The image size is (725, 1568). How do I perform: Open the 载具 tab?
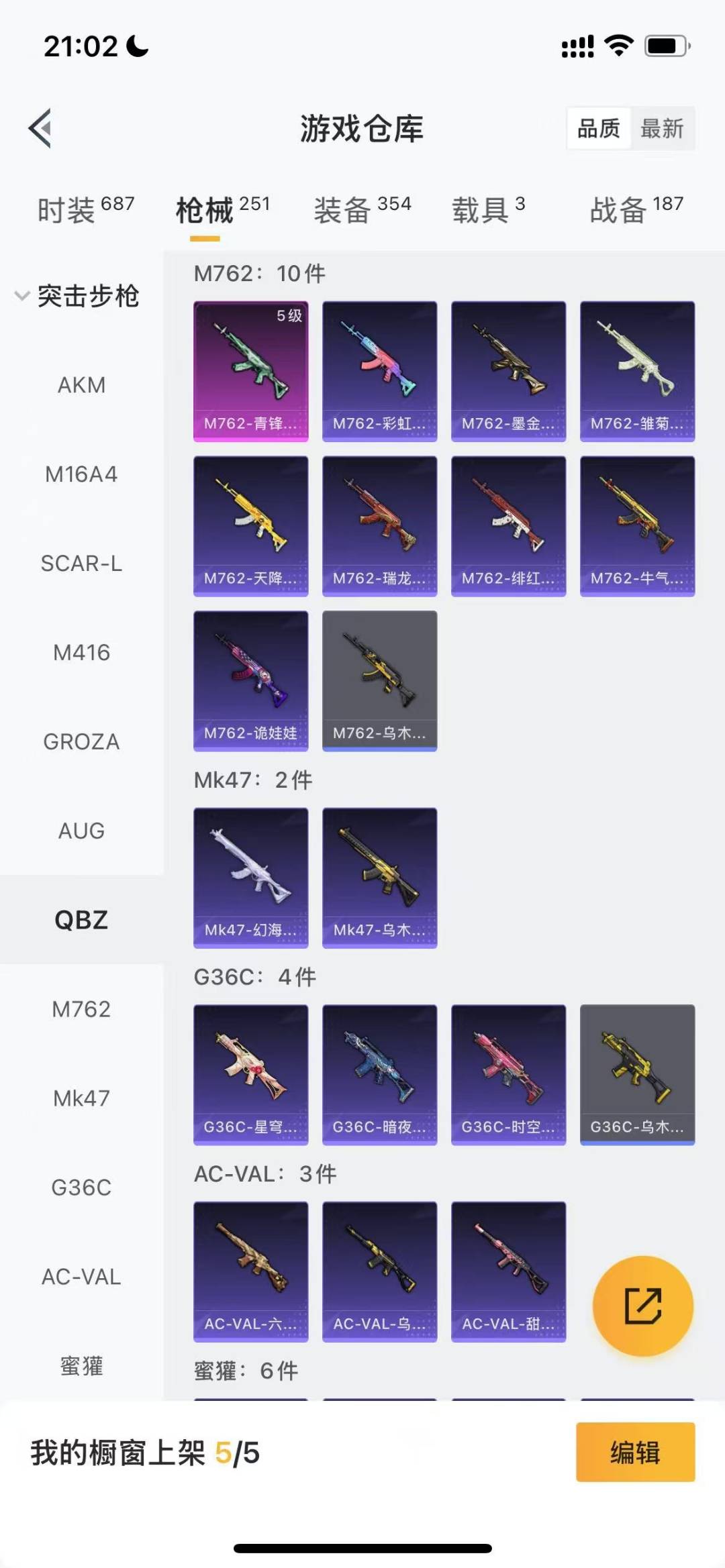click(x=488, y=210)
